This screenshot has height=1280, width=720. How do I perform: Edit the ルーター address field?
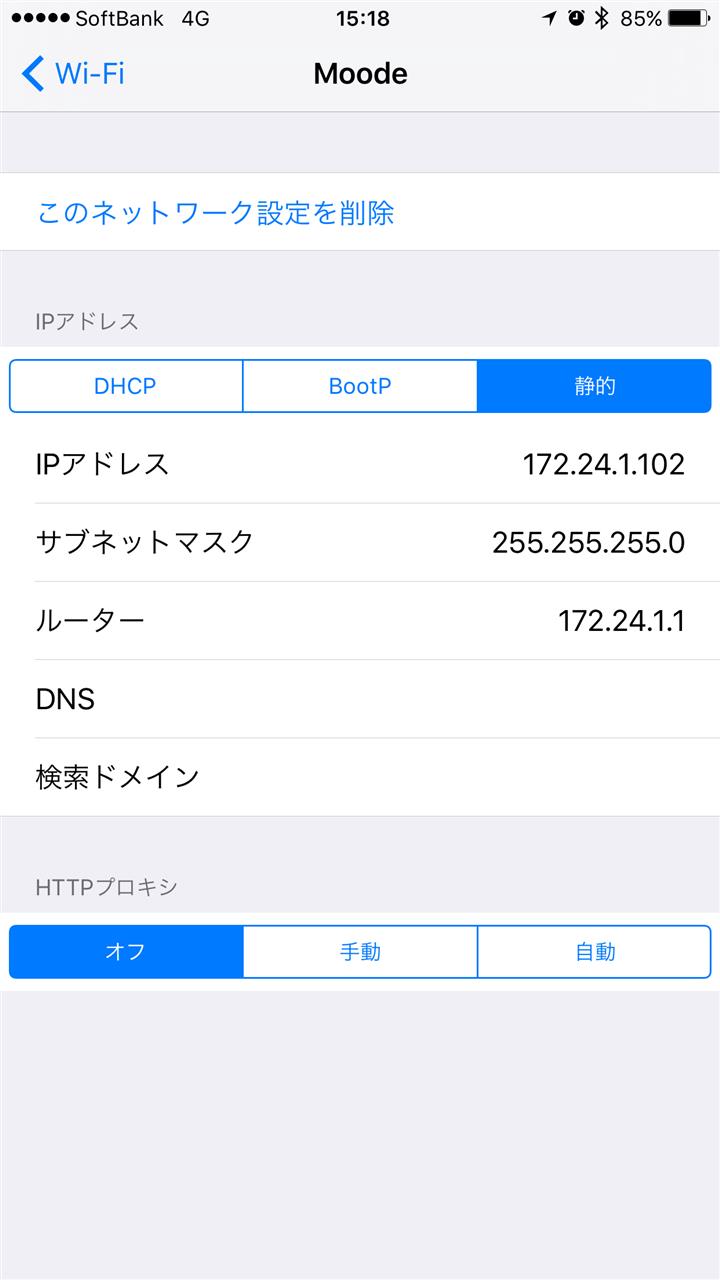(x=360, y=620)
